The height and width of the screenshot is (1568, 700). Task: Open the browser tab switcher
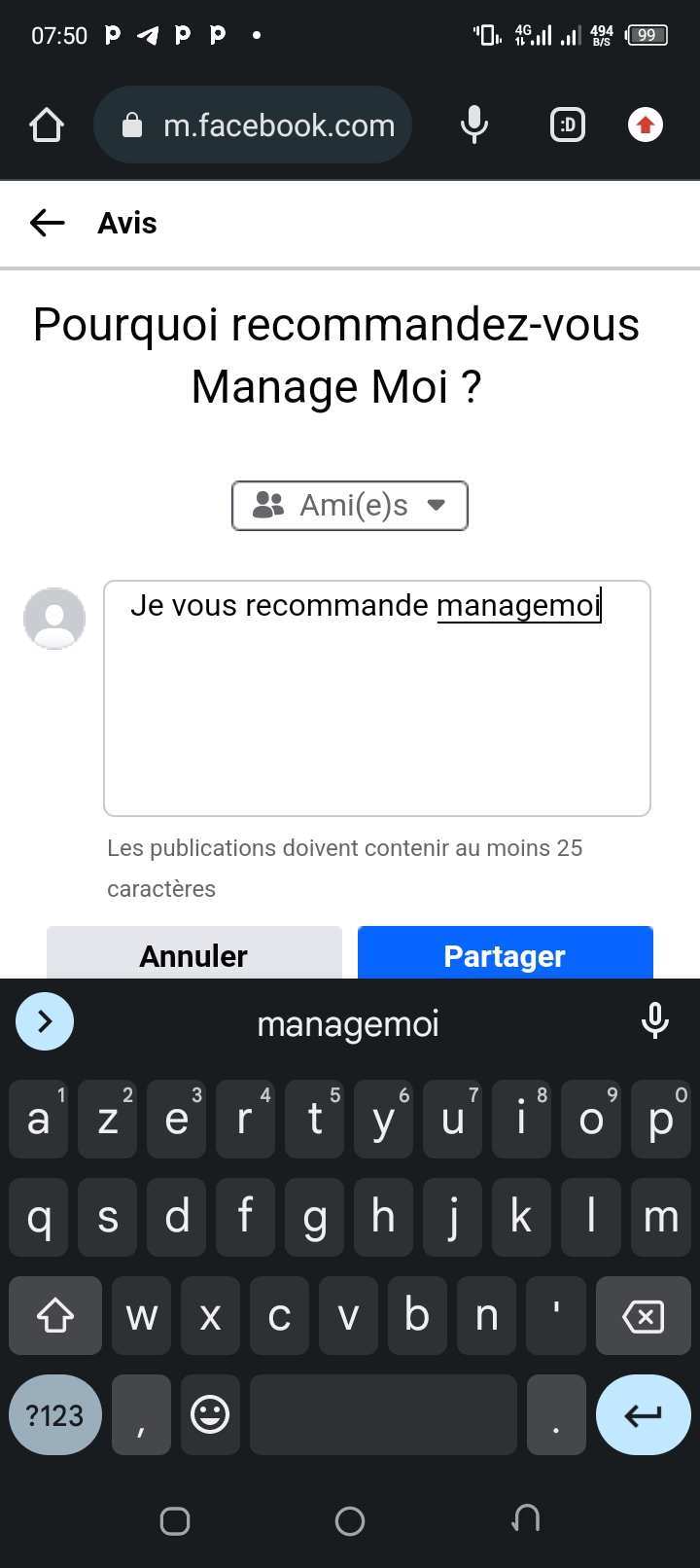click(x=568, y=125)
